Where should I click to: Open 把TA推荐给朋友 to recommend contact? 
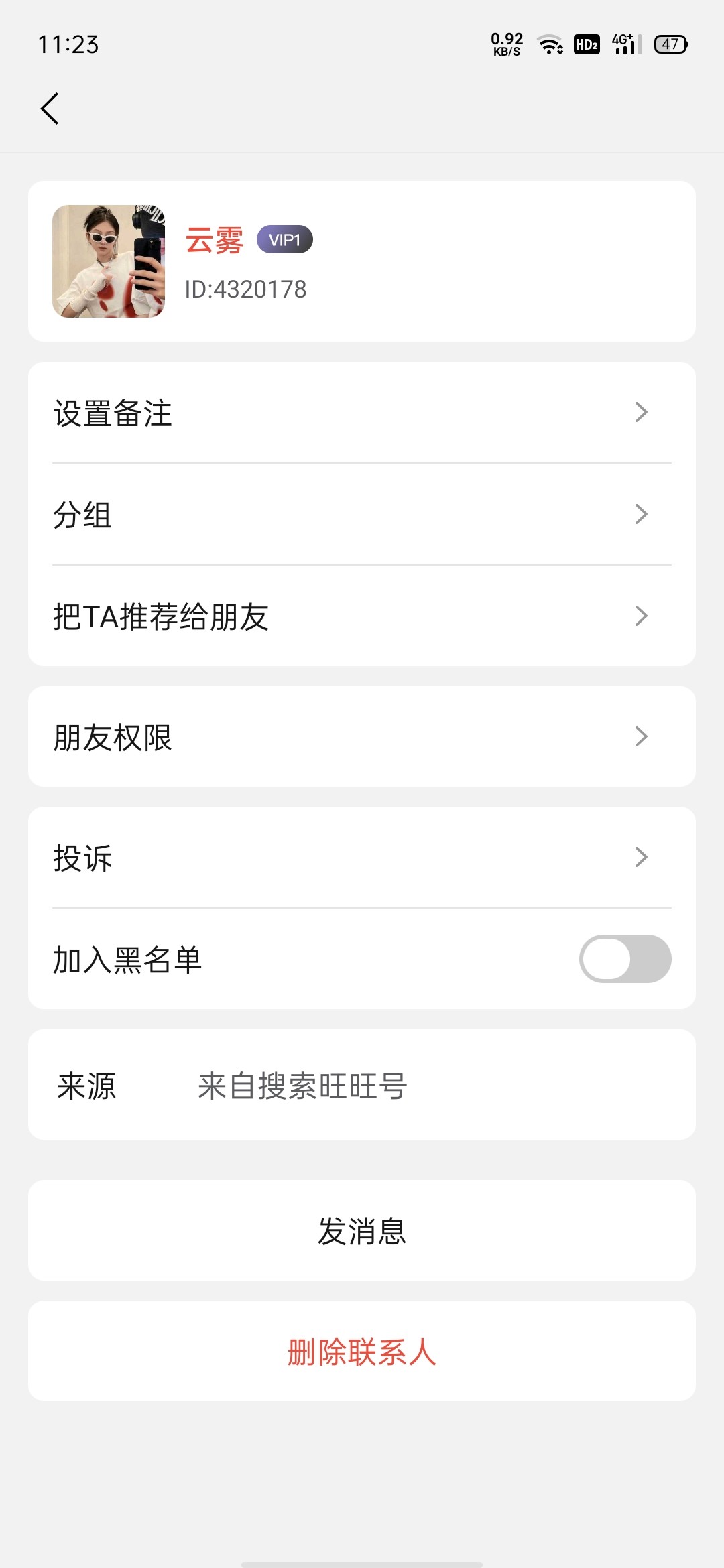click(x=362, y=616)
